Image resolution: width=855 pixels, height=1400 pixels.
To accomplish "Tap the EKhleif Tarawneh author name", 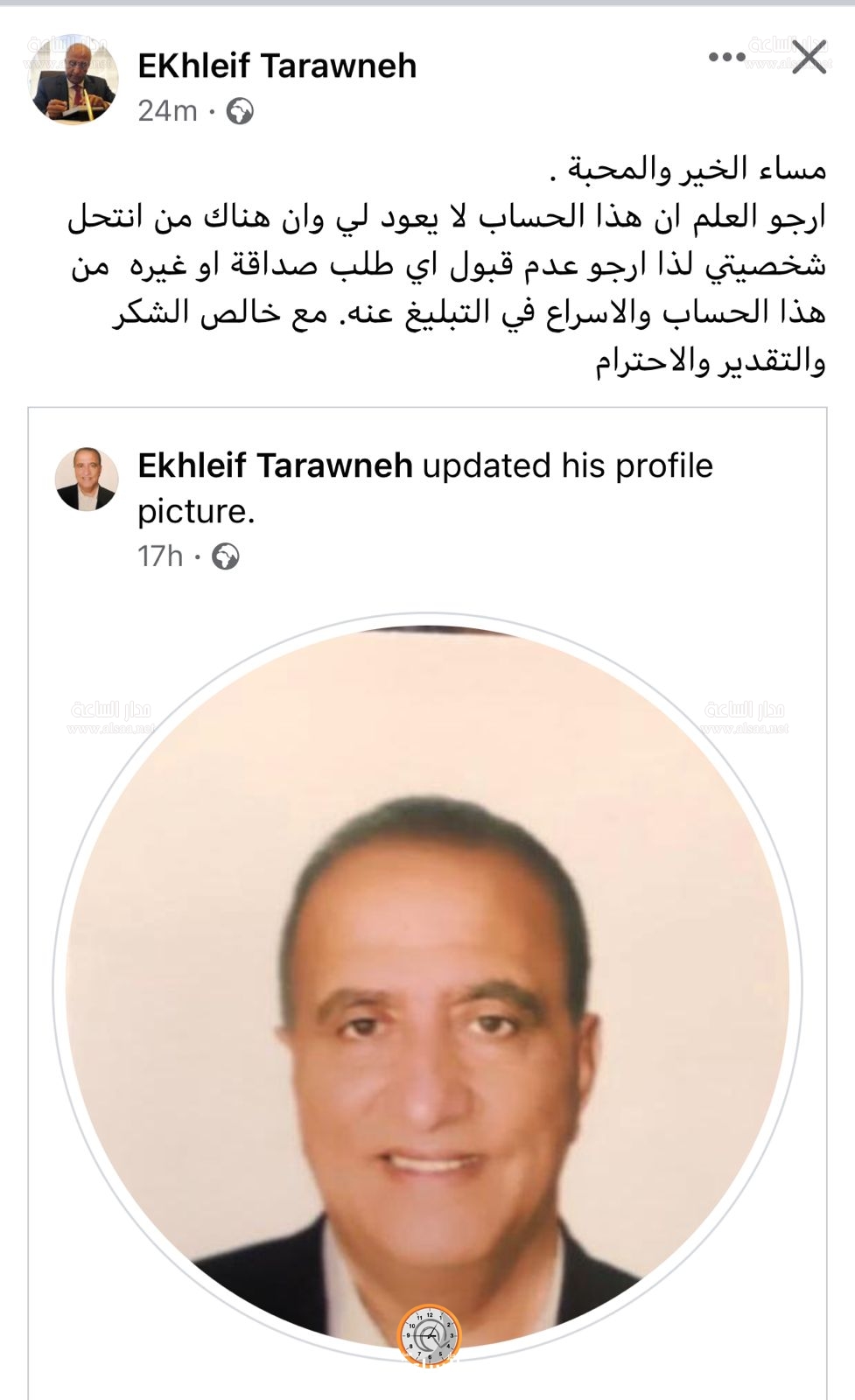I will [x=277, y=66].
